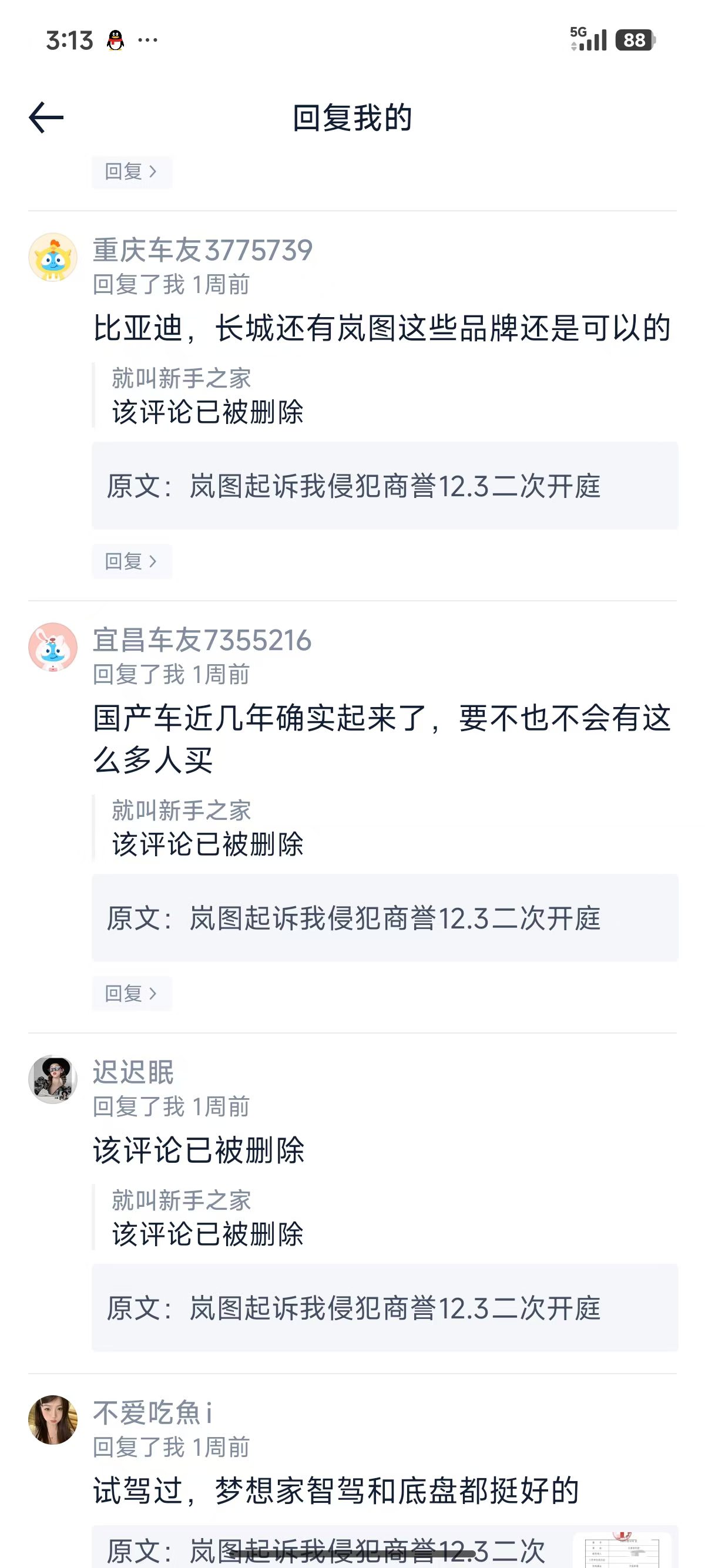Reply to 重庆车友3775739's comment
705x1568 pixels.
(132, 561)
